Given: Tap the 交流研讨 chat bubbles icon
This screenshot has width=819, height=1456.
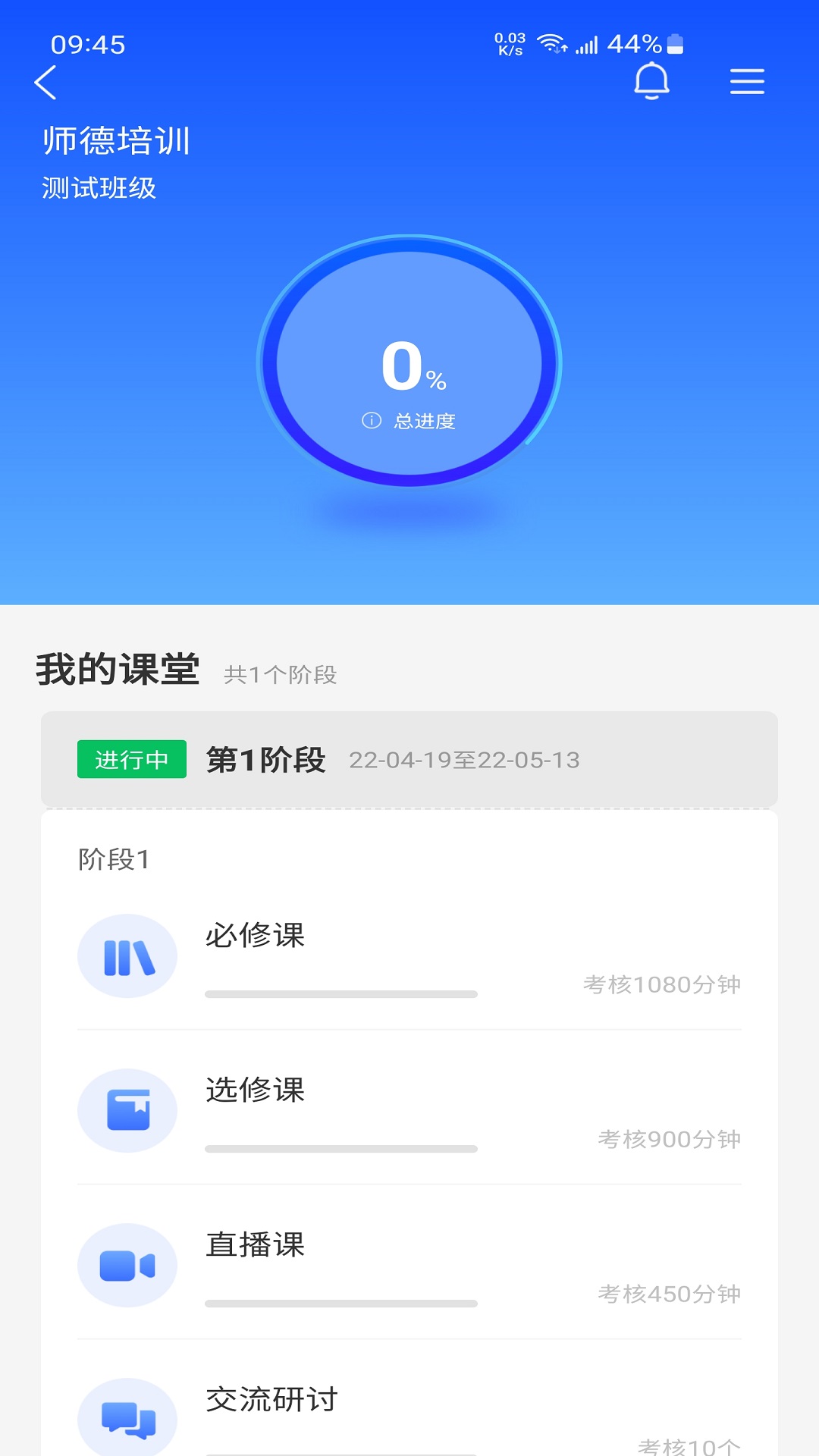Looking at the screenshot, I should (x=127, y=1417).
